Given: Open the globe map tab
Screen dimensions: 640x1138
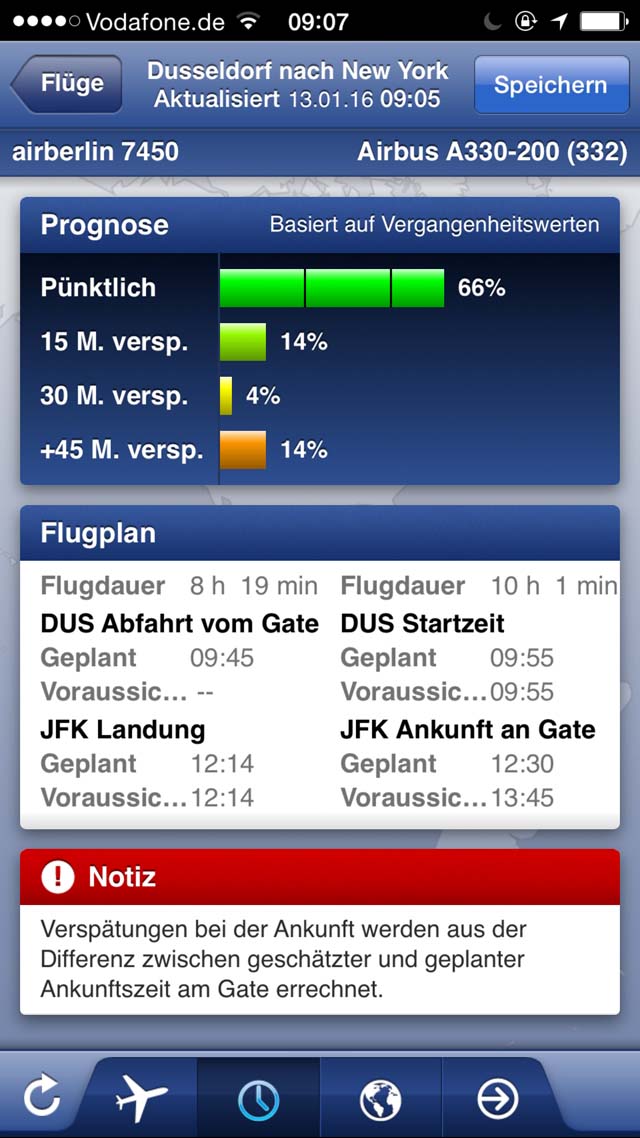Looking at the screenshot, I should (x=380, y=1097).
